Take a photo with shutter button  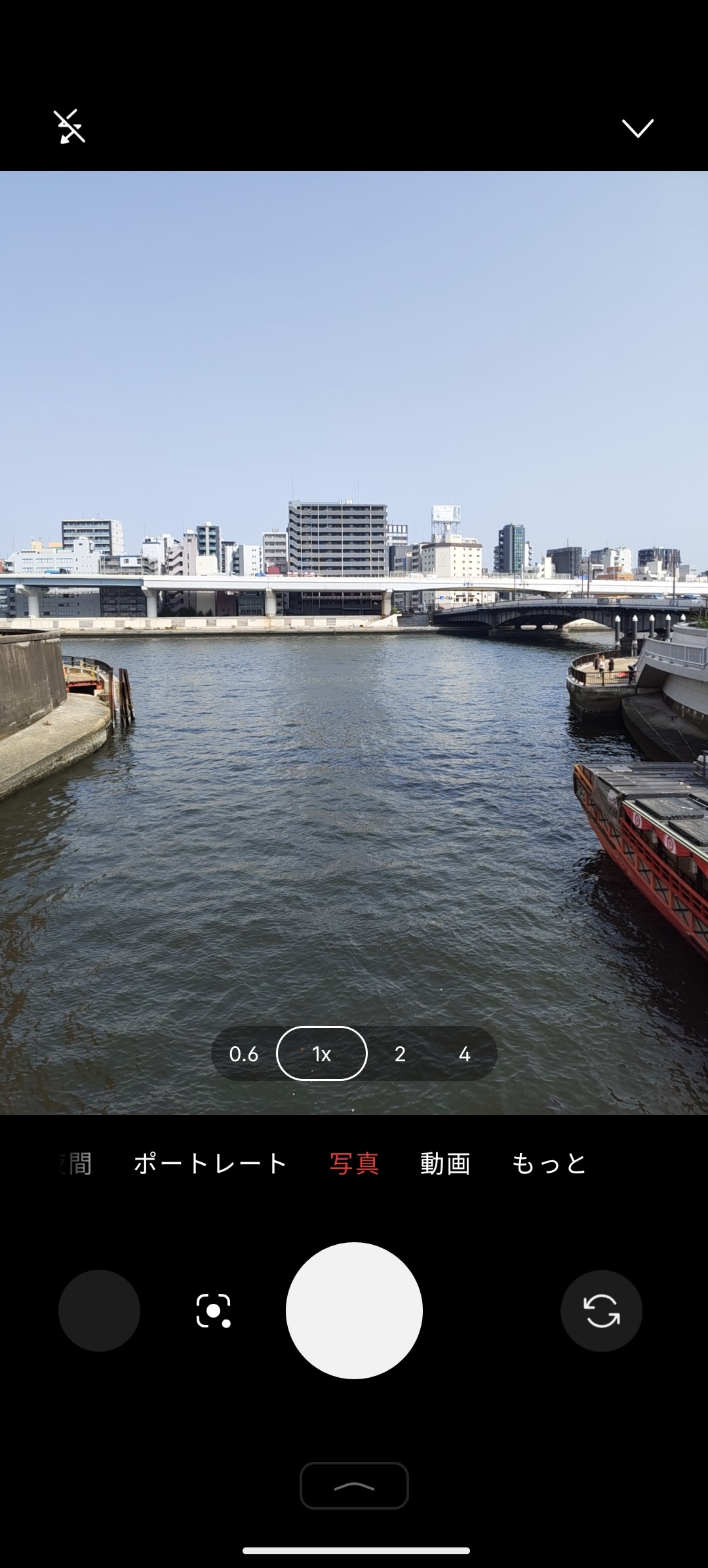pos(354,1310)
